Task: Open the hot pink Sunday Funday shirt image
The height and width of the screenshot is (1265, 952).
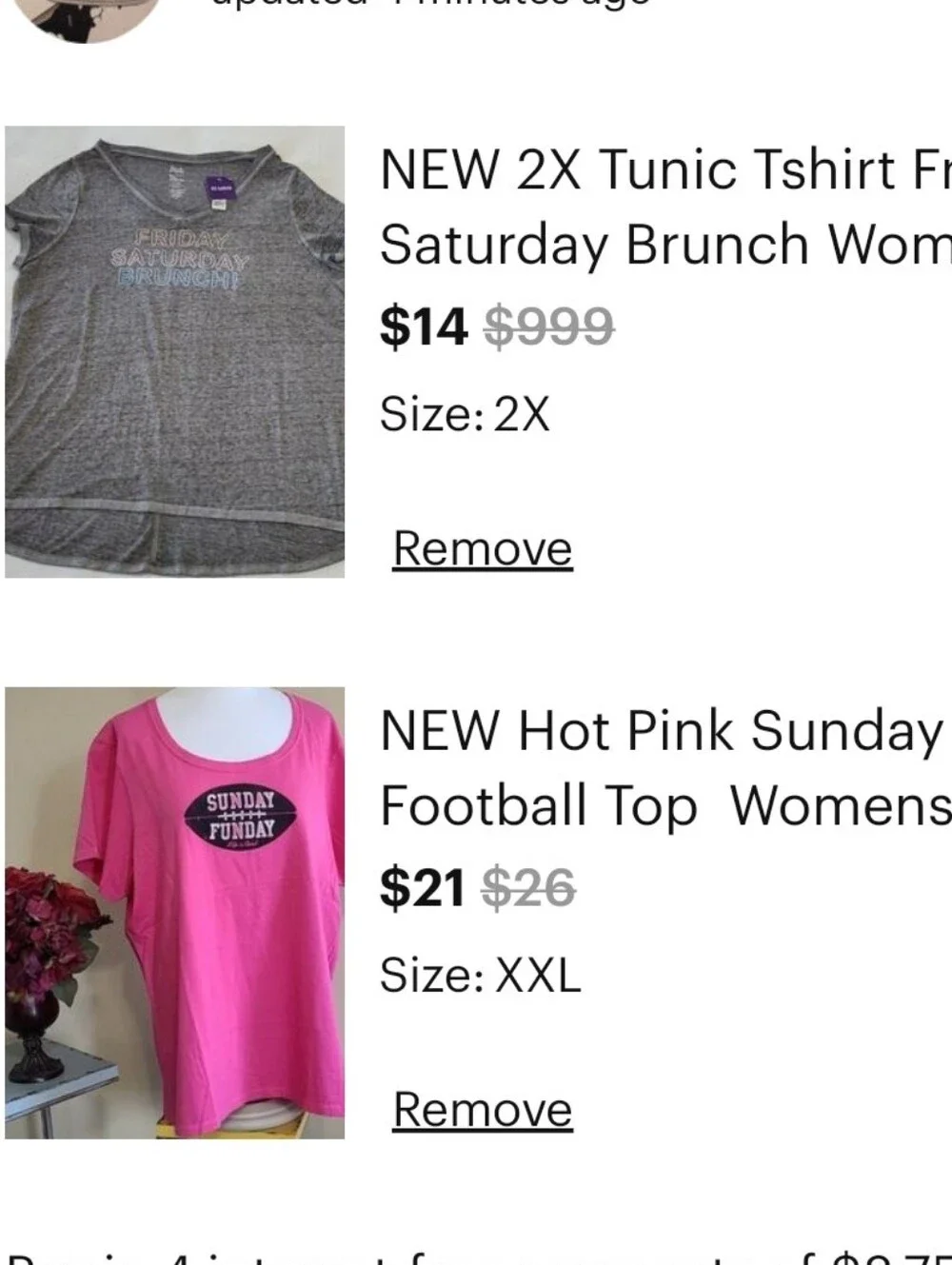Action: [x=174, y=913]
